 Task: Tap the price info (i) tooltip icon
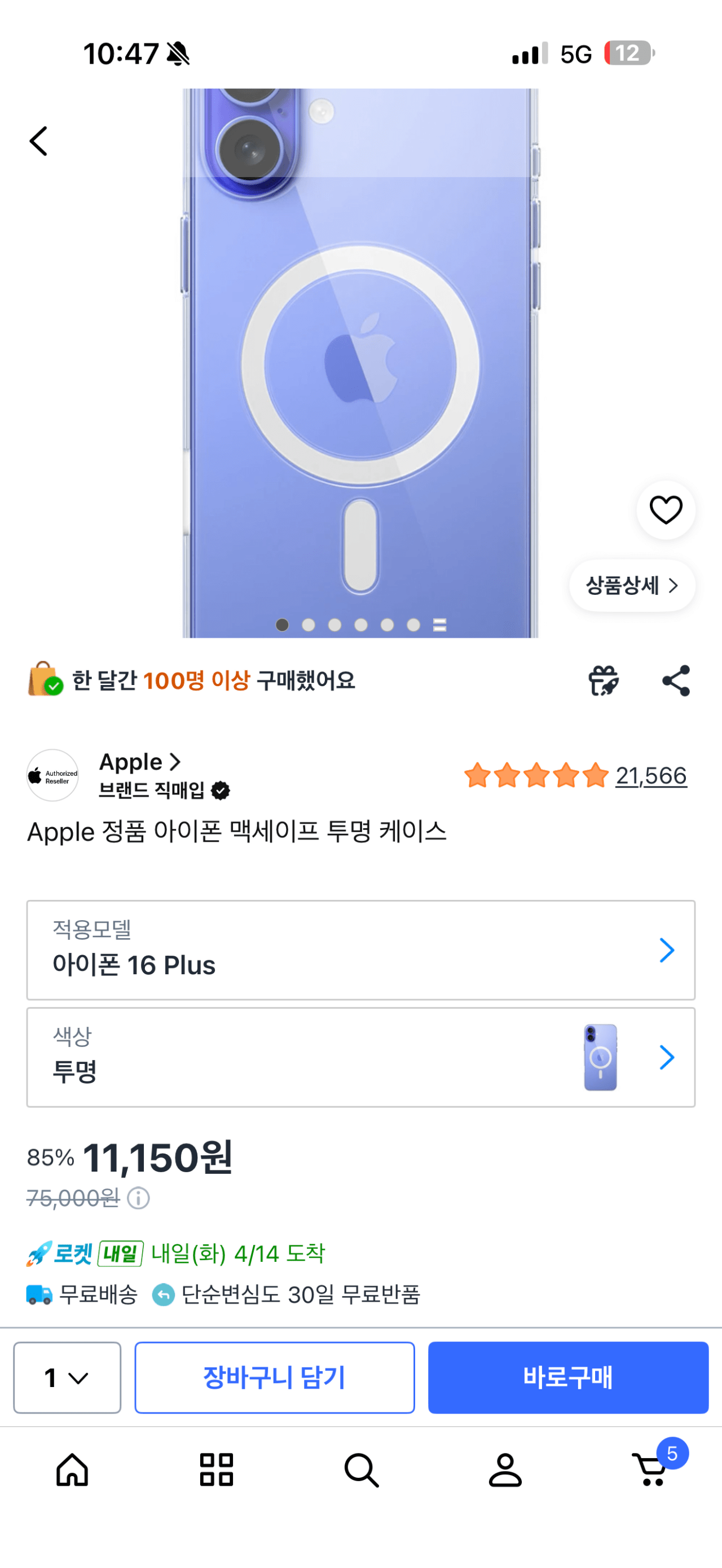(139, 1198)
